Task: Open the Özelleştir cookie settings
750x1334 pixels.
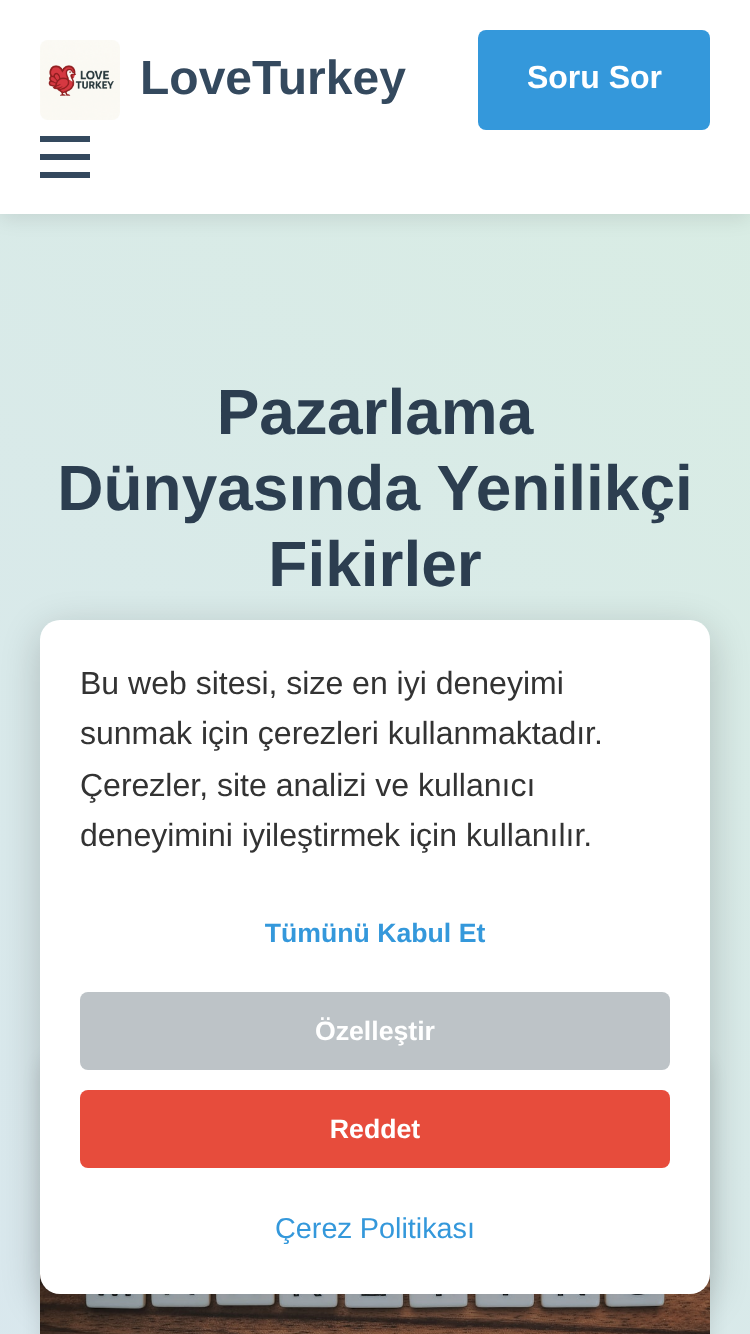Action: point(375,1031)
